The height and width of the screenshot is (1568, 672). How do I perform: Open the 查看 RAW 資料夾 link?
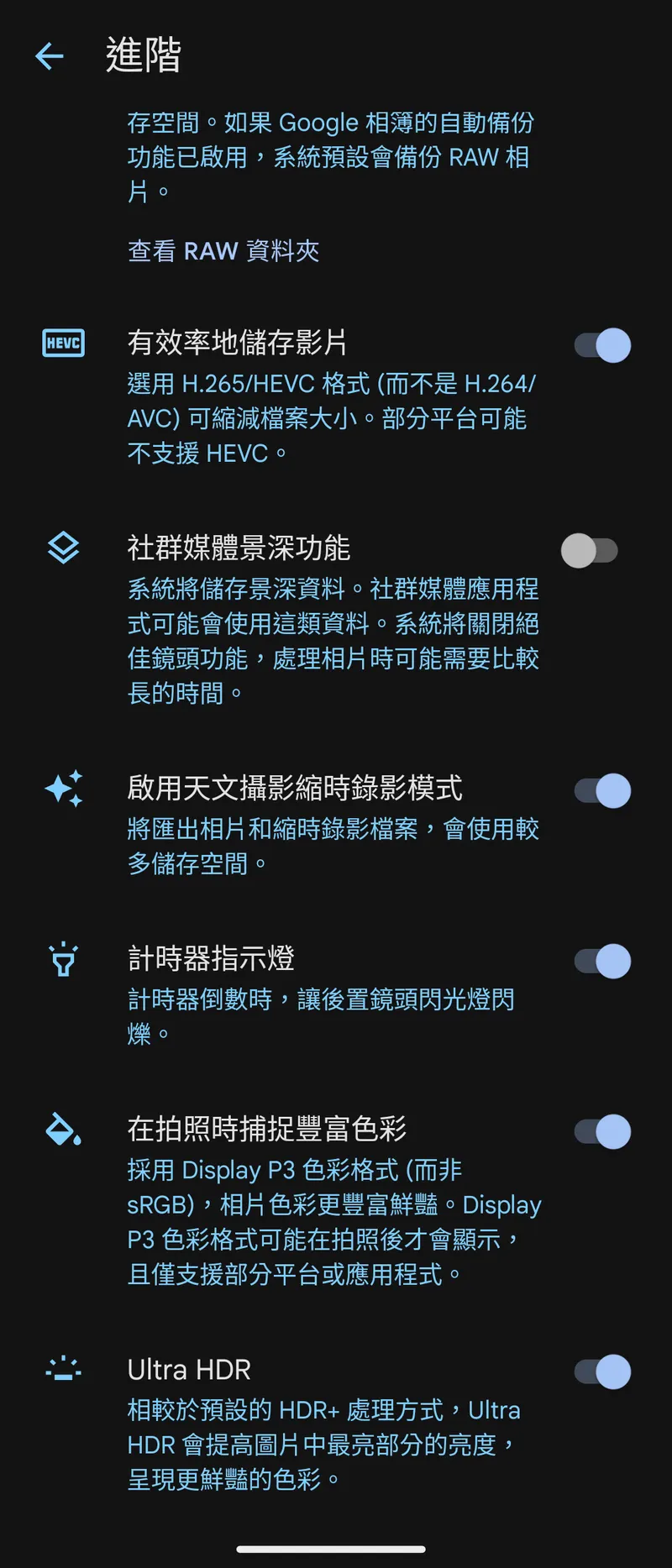[223, 250]
